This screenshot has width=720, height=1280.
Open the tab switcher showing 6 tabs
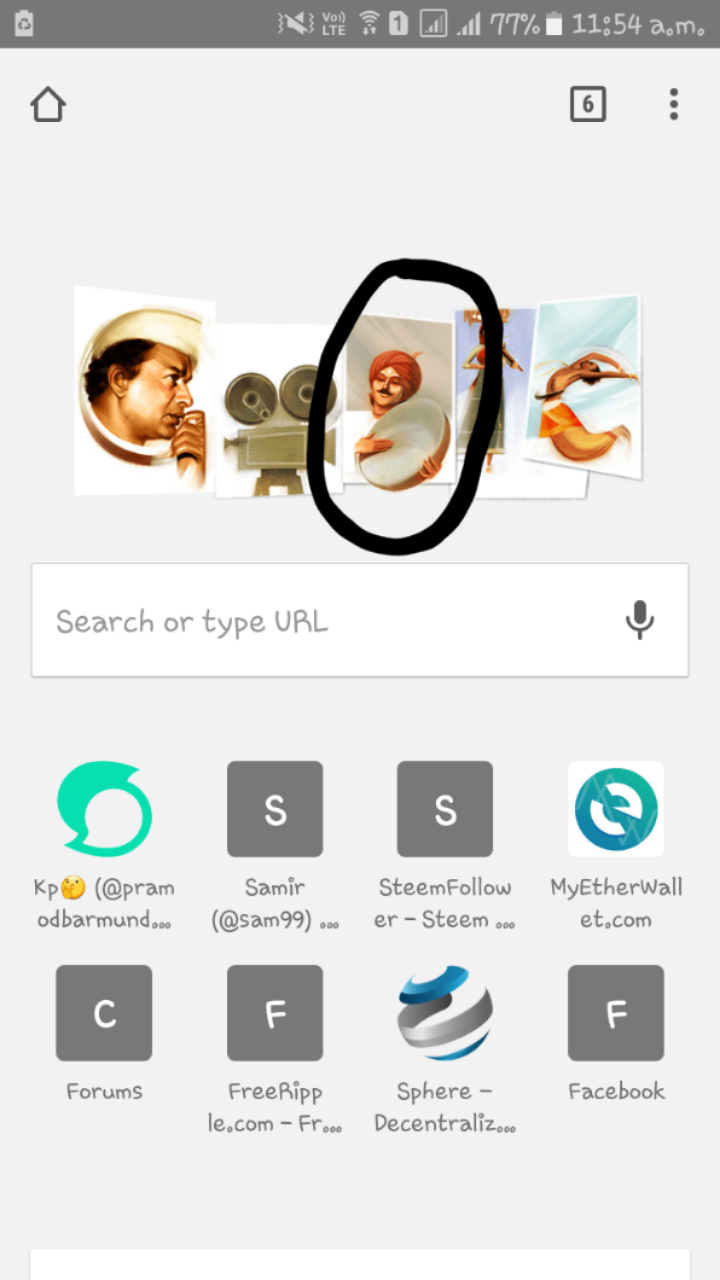pyautogui.click(x=588, y=104)
